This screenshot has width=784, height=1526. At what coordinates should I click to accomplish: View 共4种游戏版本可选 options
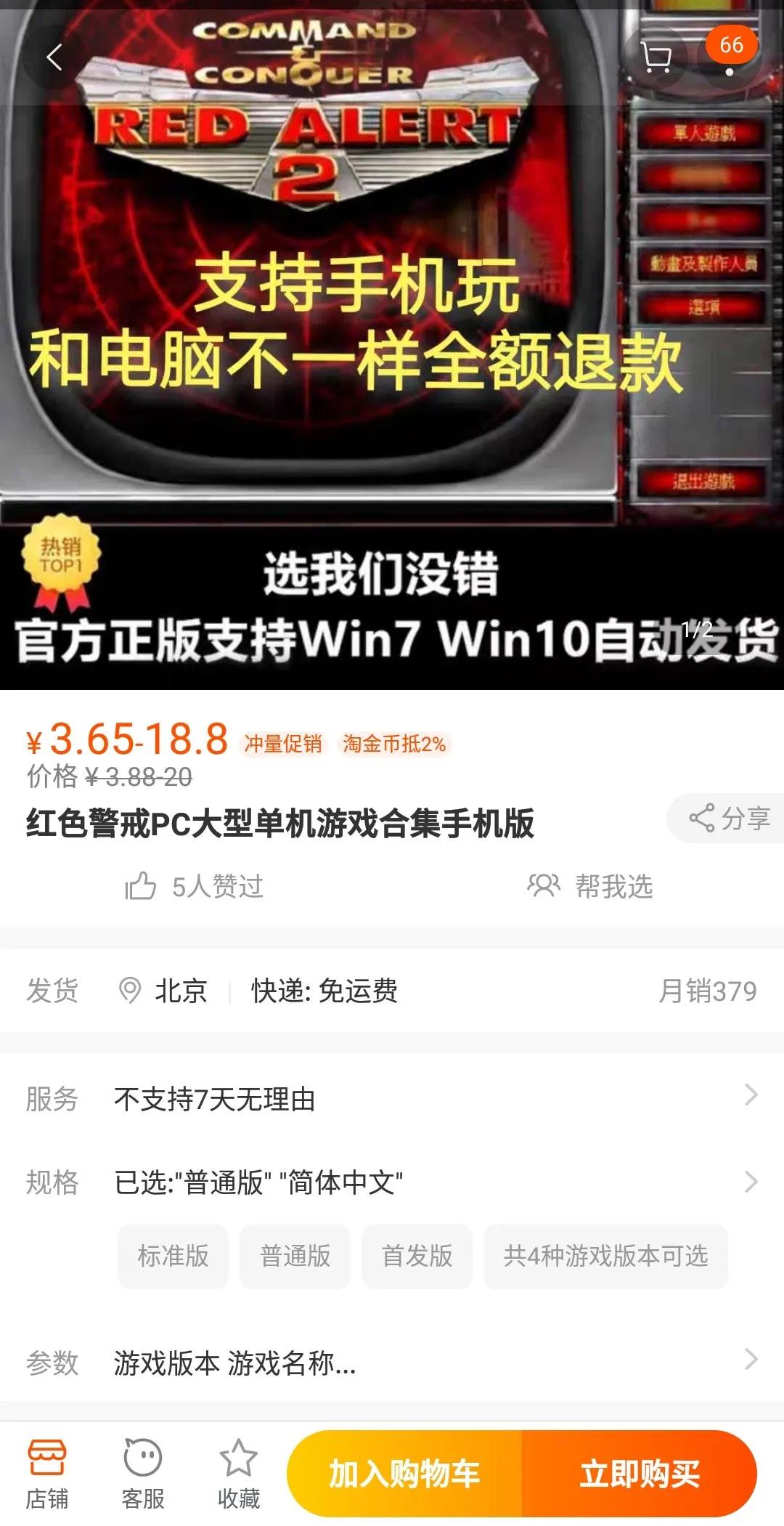(x=605, y=1256)
